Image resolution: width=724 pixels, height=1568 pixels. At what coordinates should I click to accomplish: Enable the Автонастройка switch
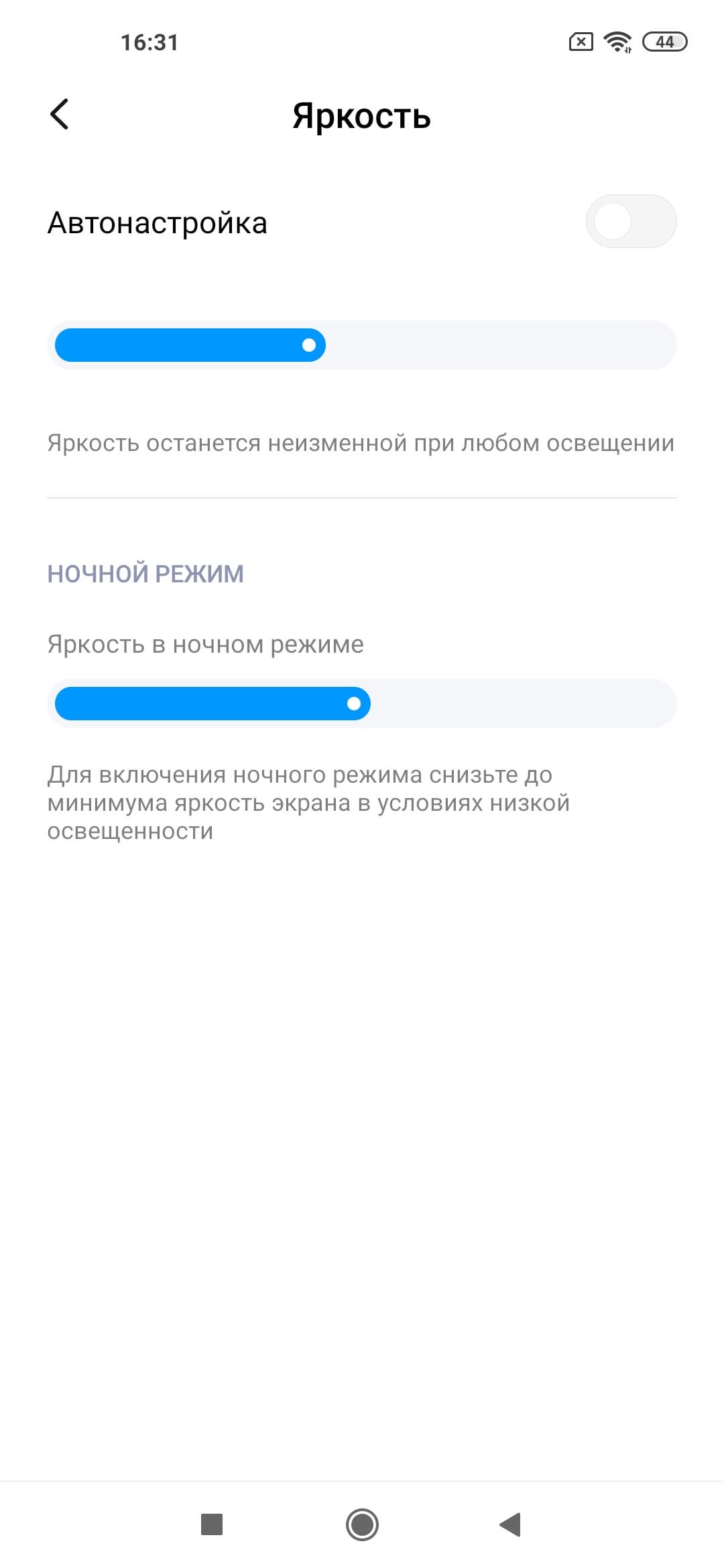(630, 222)
